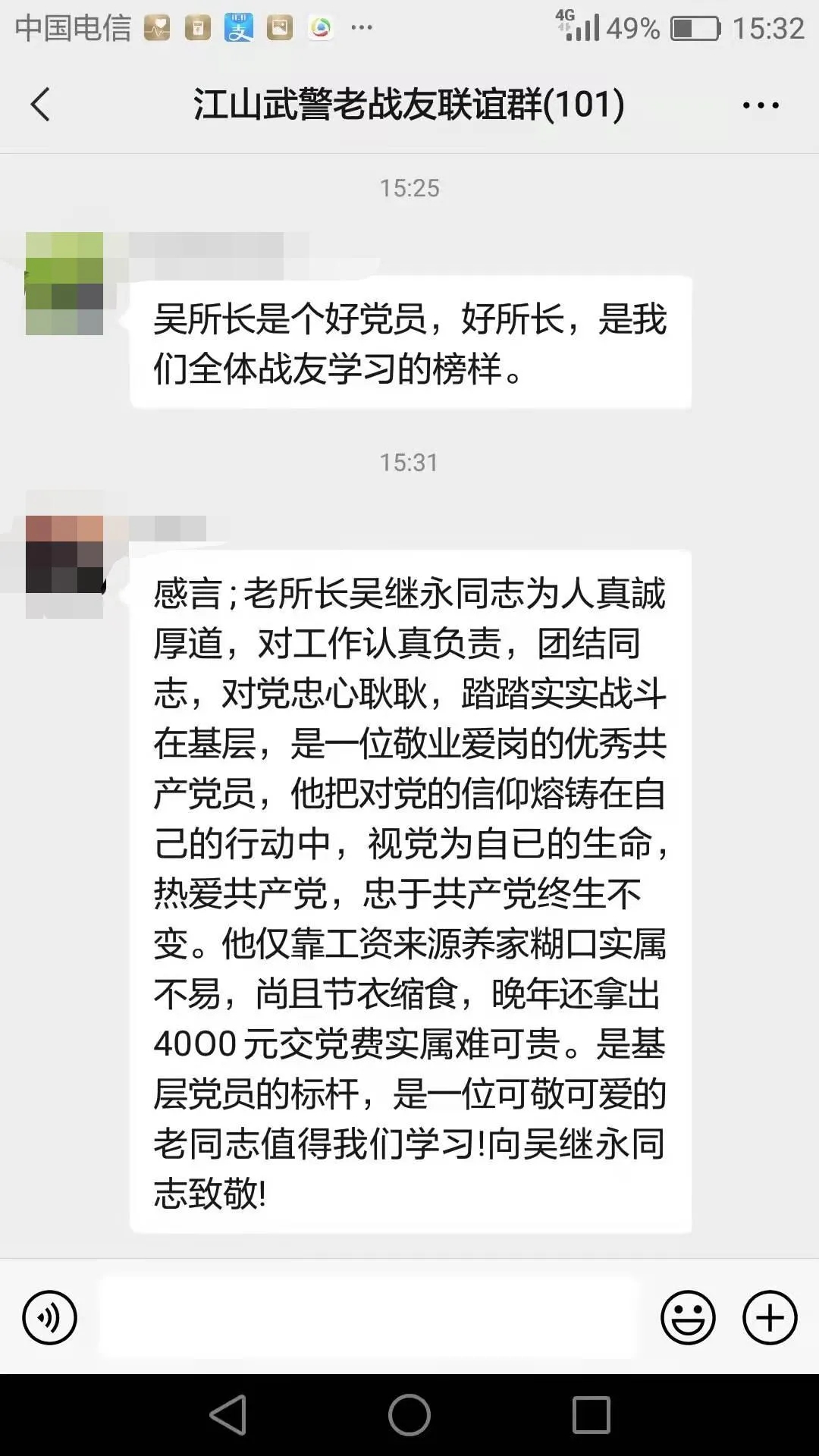The height and width of the screenshot is (1456, 819).
Task: Tap the avatar of the 15:25 sender
Action: click(x=64, y=284)
